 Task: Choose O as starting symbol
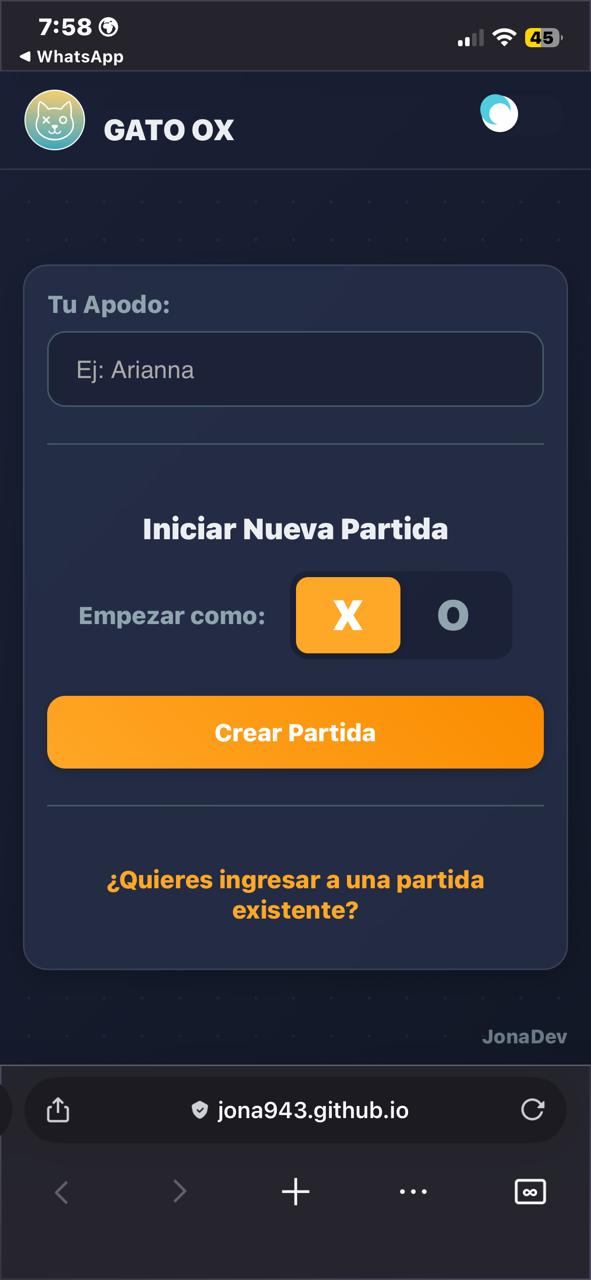[x=453, y=615]
